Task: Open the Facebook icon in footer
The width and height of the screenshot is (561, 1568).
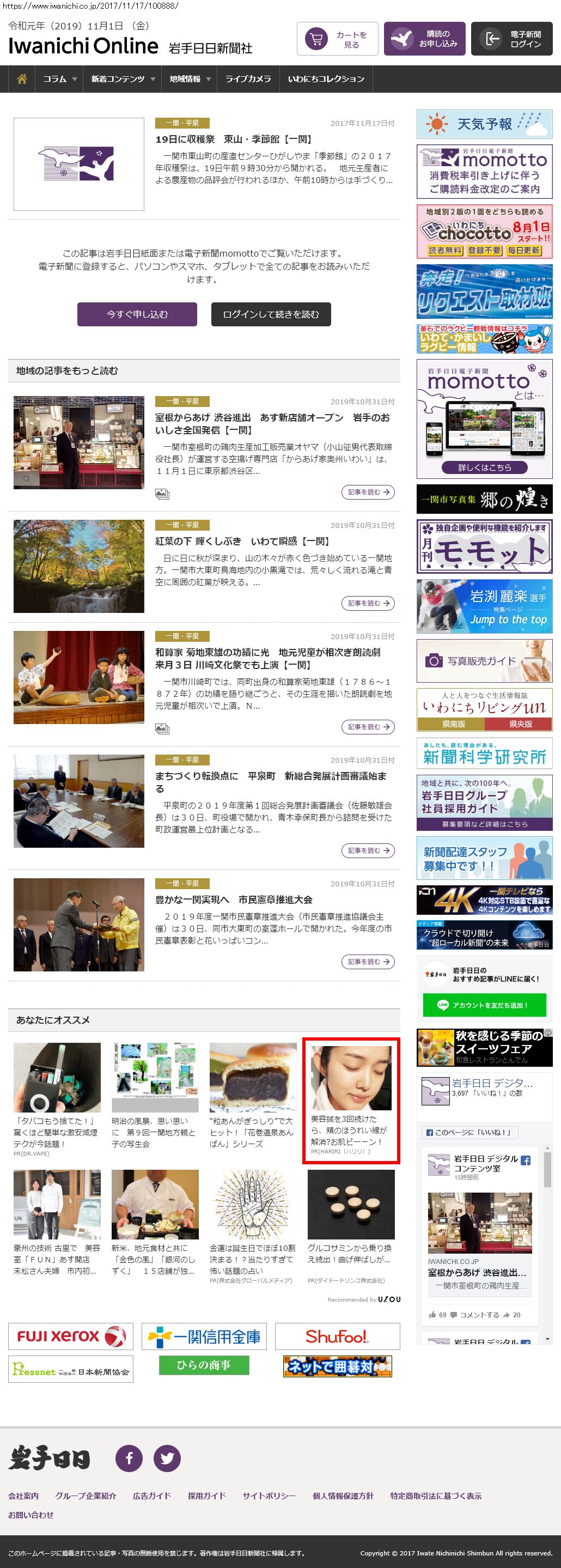Action: (x=129, y=1458)
